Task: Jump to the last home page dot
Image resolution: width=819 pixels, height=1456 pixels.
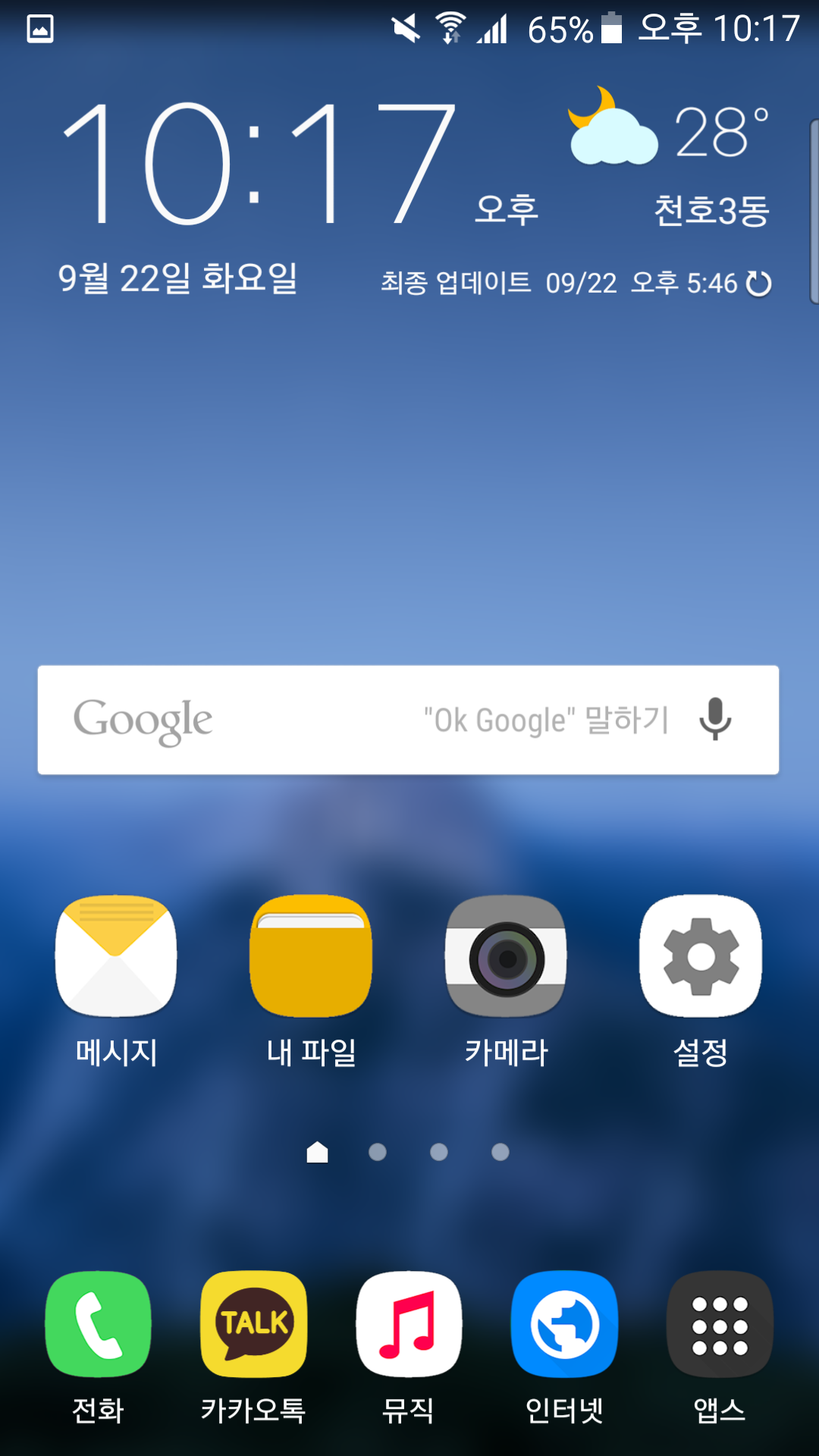Action: pyautogui.click(x=500, y=1153)
